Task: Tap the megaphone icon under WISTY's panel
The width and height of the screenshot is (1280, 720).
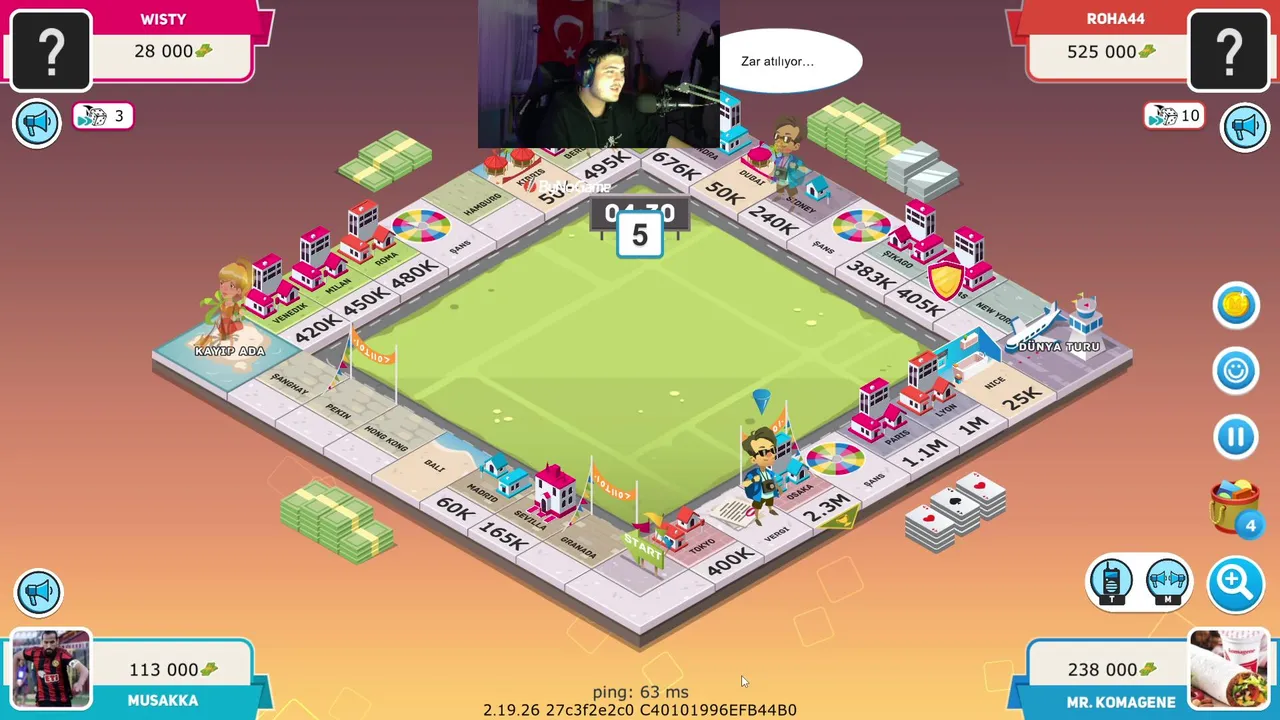Action: [x=37, y=123]
